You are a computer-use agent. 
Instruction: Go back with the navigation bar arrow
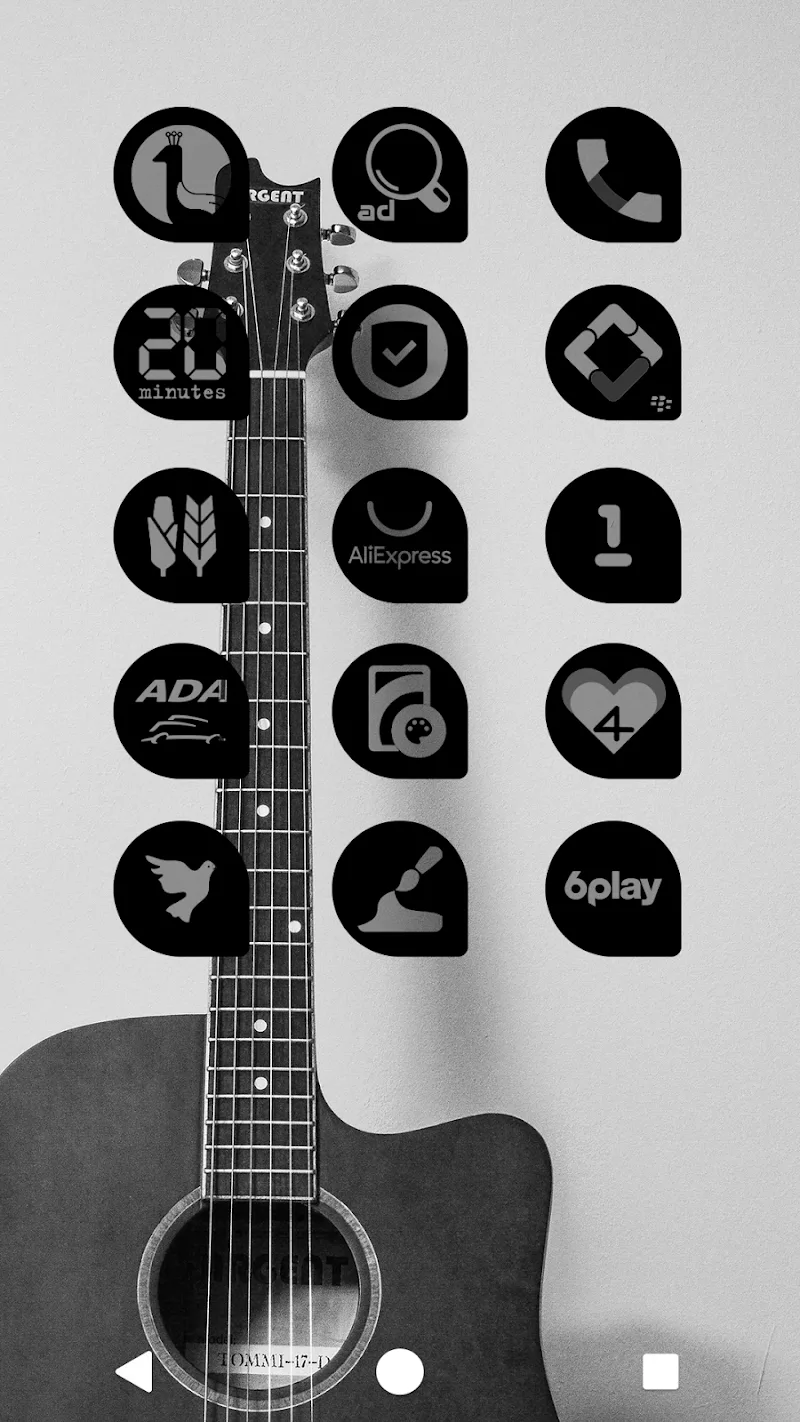tap(135, 1372)
